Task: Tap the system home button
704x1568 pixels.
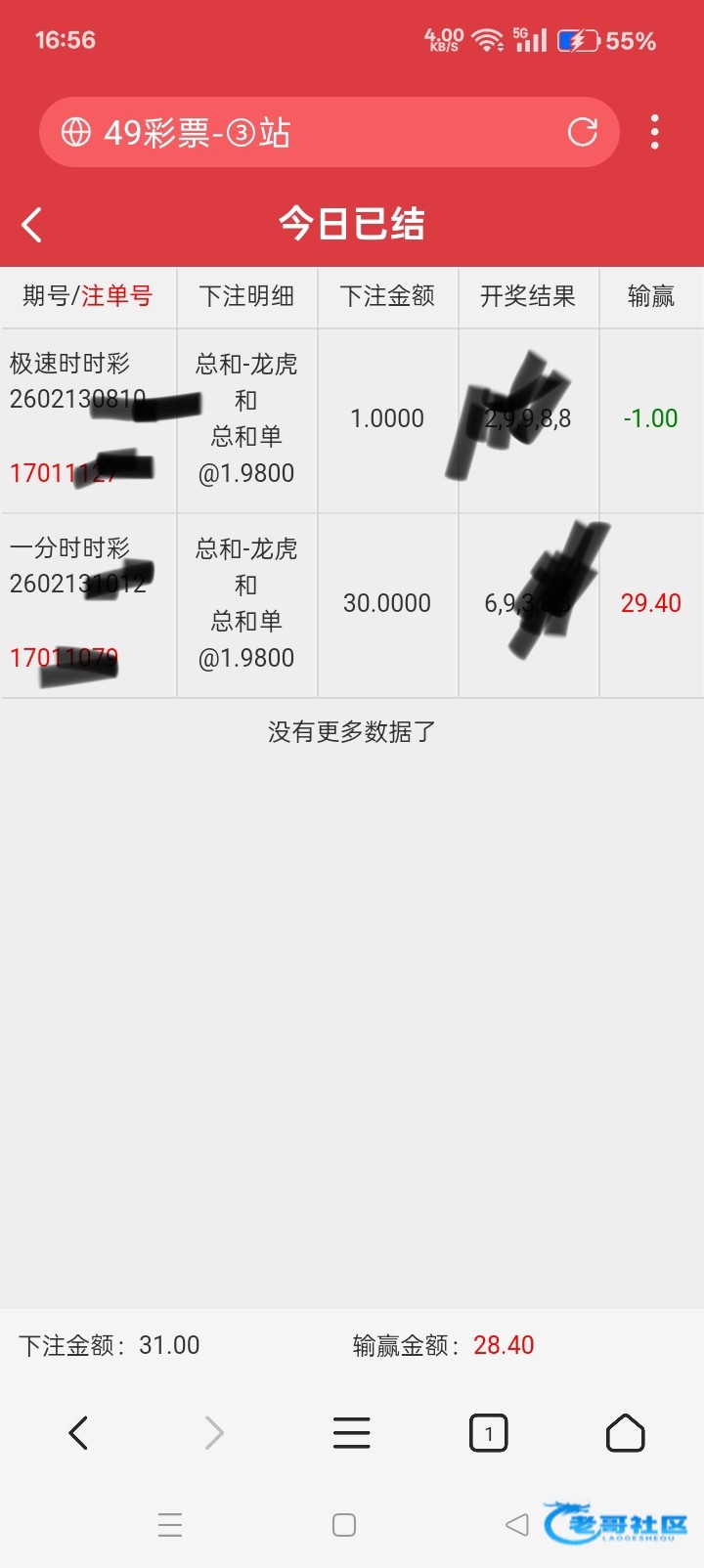Action: (x=344, y=1525)
